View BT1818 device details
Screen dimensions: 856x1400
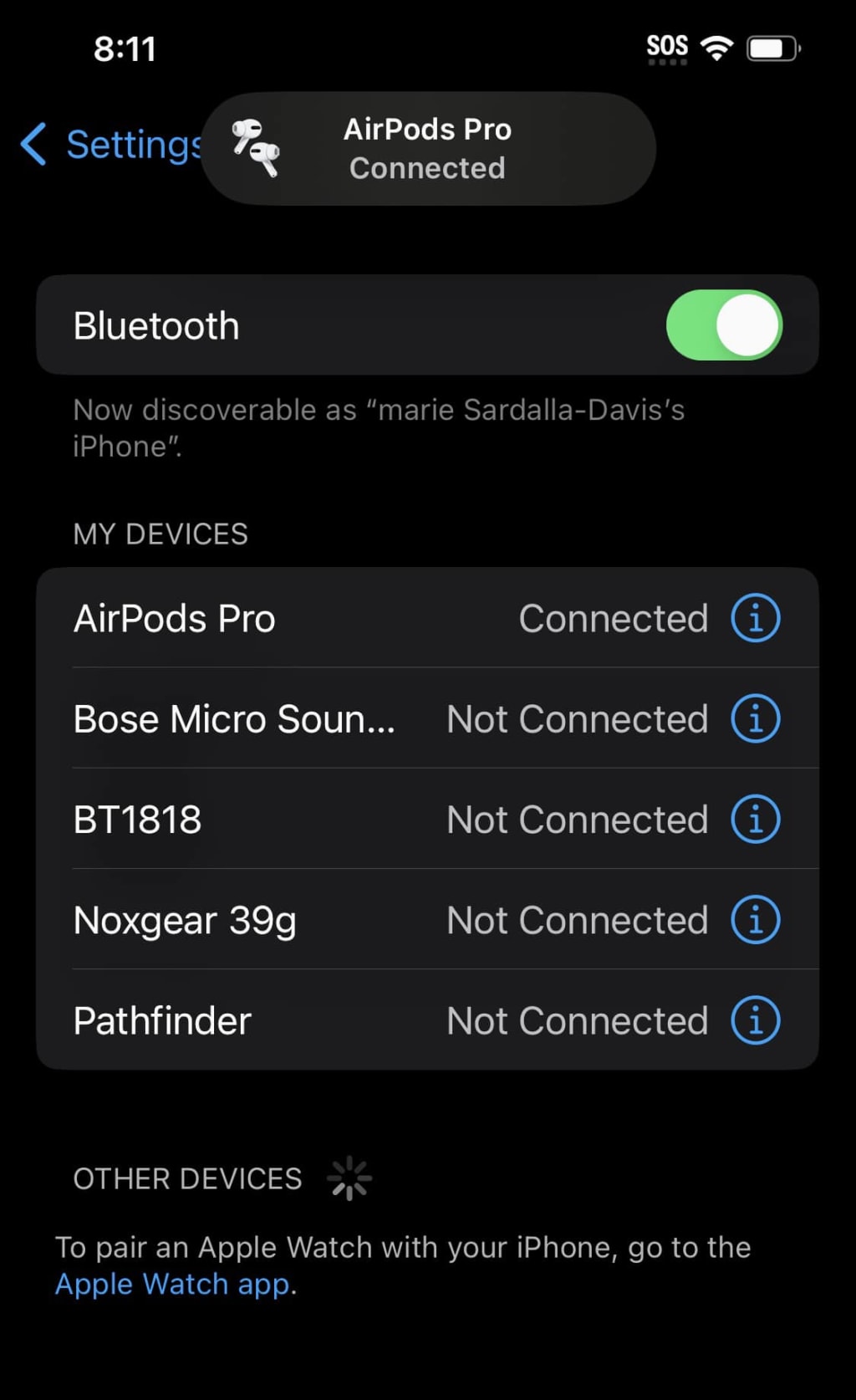[x=756, y=820]
